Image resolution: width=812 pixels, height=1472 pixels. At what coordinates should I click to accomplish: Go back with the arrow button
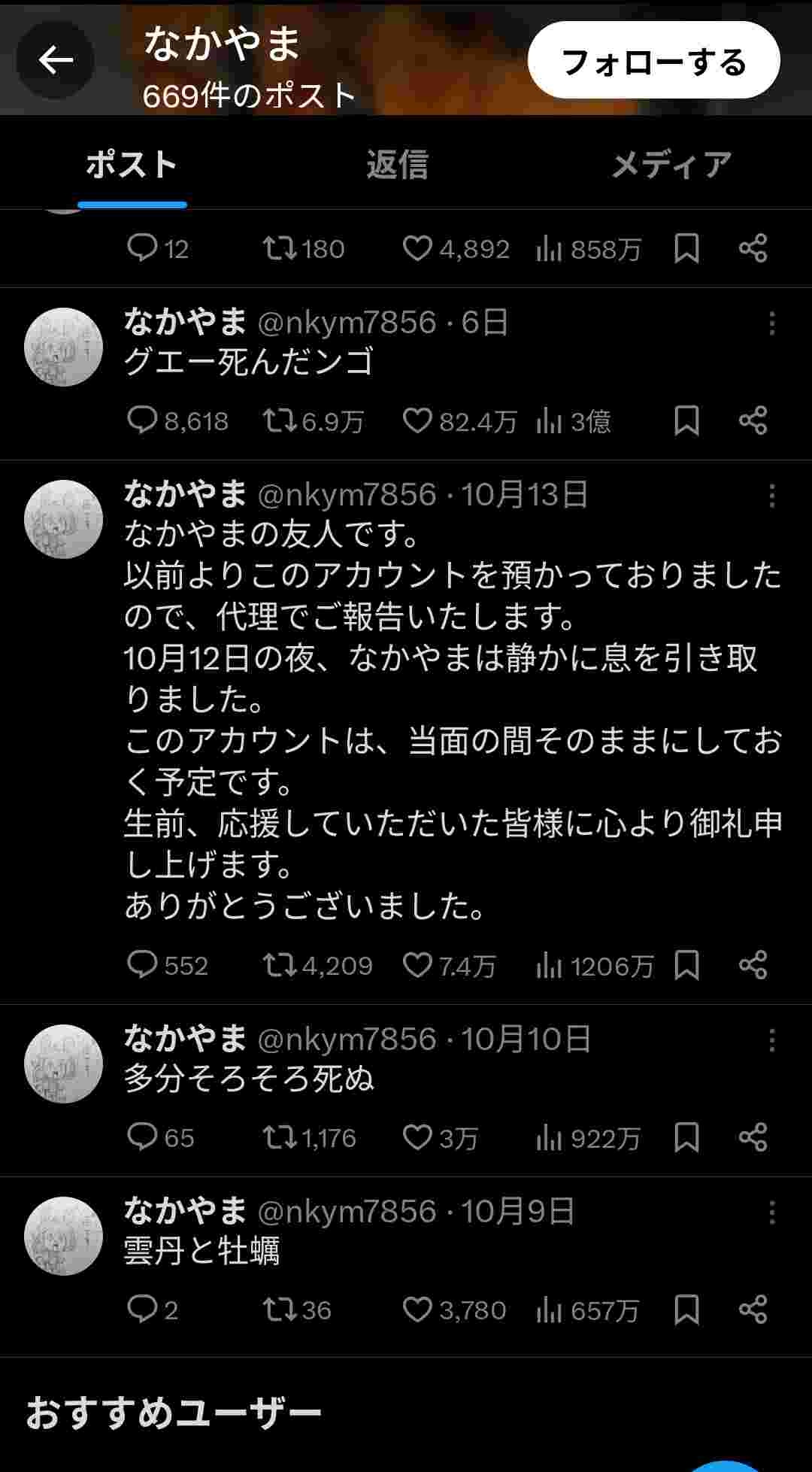tap(56, 60)
